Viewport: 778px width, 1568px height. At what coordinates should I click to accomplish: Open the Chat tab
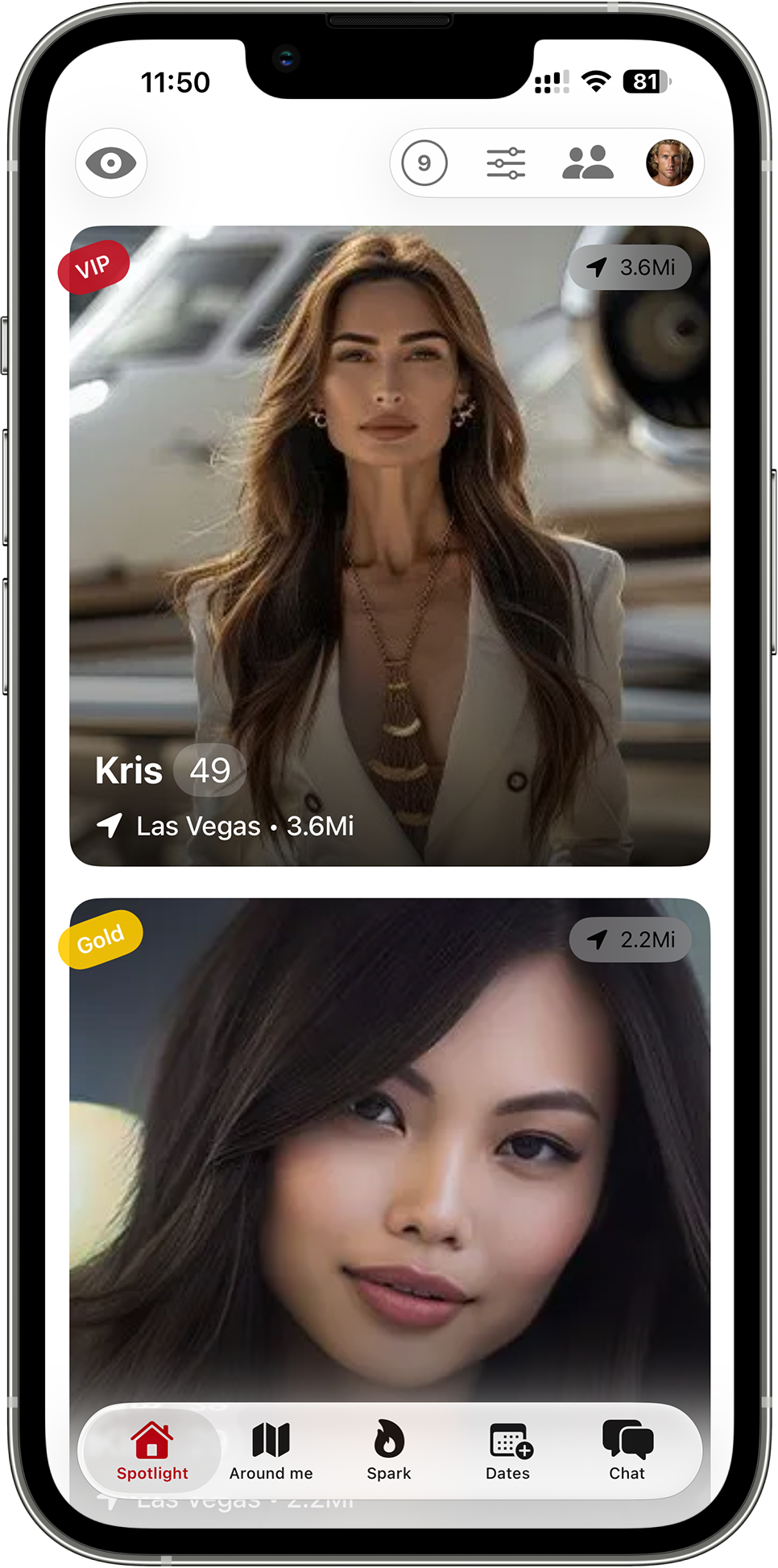coord(627,1451)
